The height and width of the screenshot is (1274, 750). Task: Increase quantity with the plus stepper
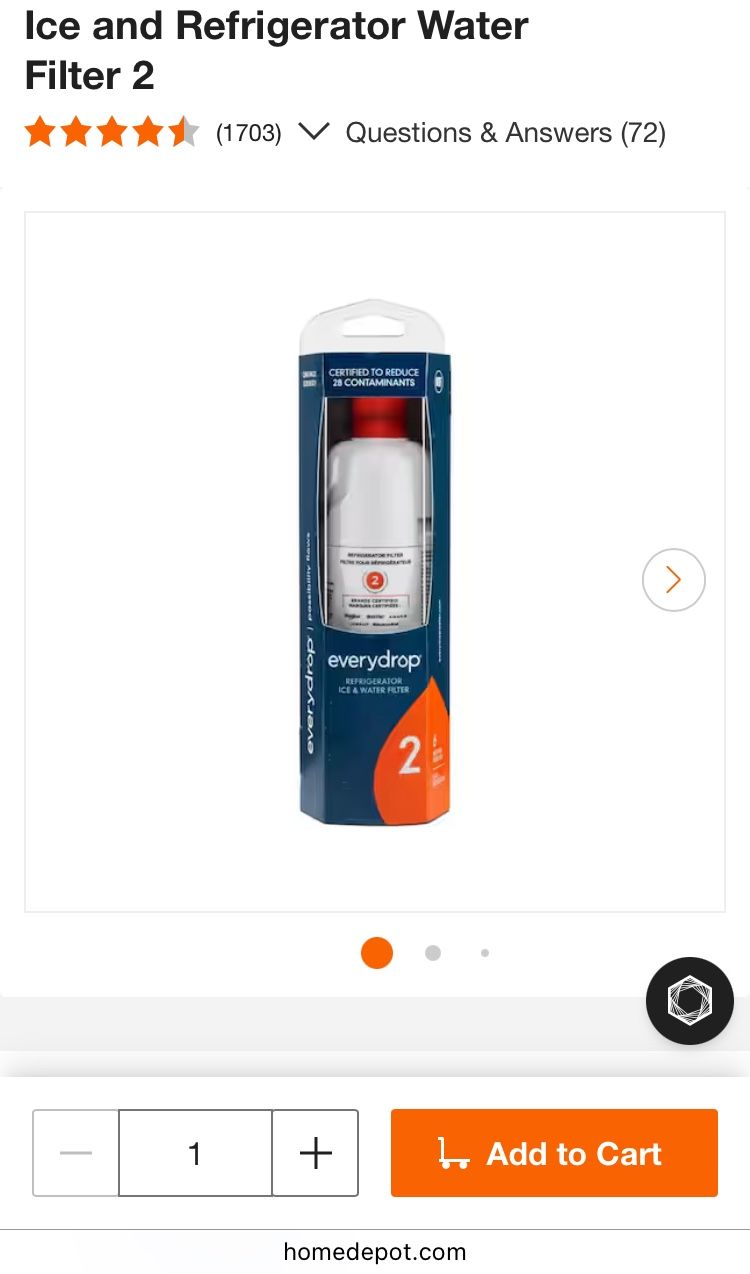click(315, 1152)
